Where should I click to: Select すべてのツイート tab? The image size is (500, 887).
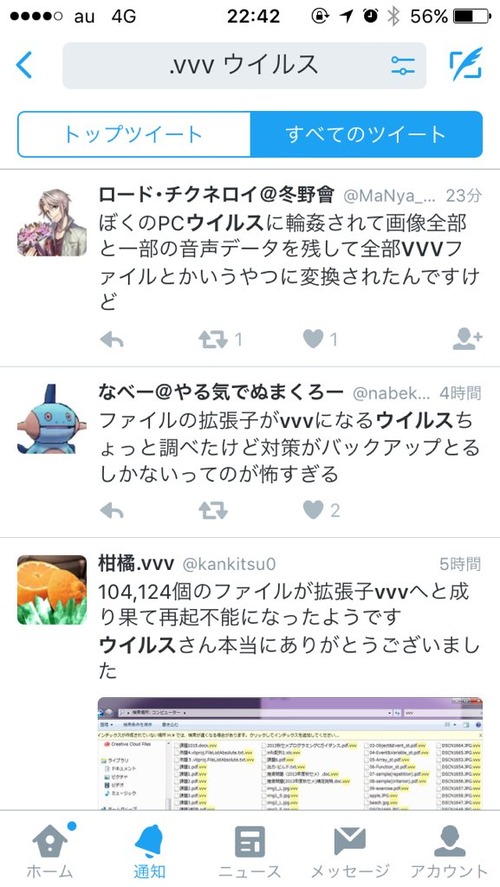(367, 134)
